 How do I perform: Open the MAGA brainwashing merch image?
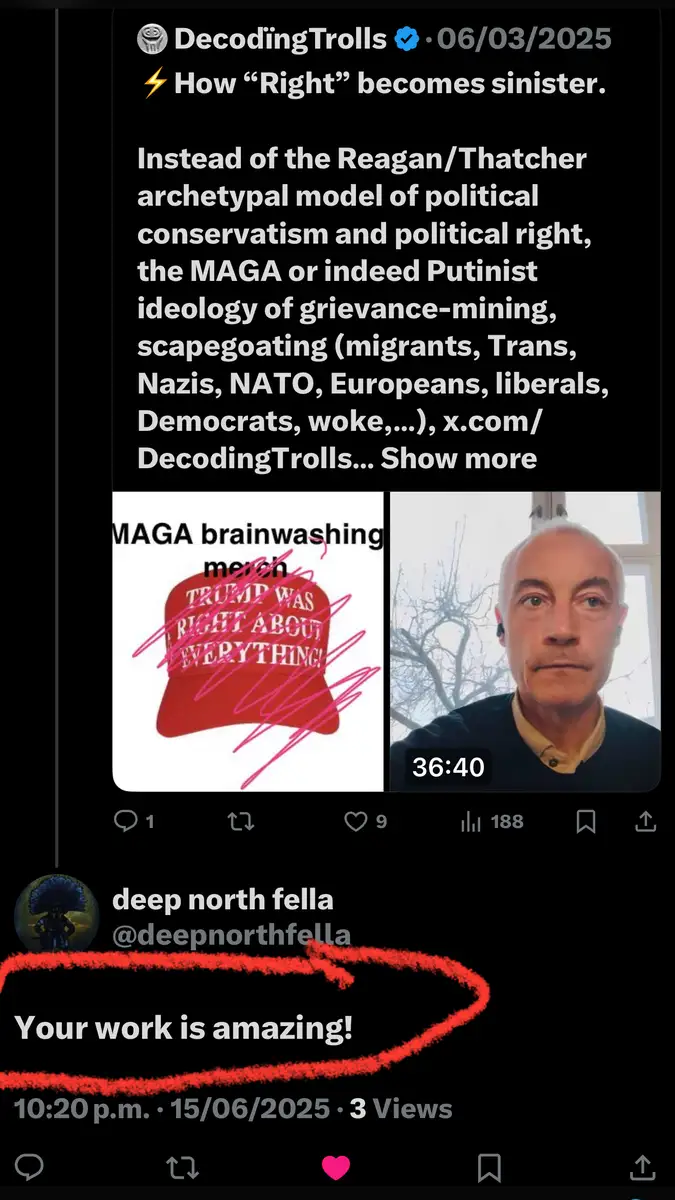pos(248,640)
